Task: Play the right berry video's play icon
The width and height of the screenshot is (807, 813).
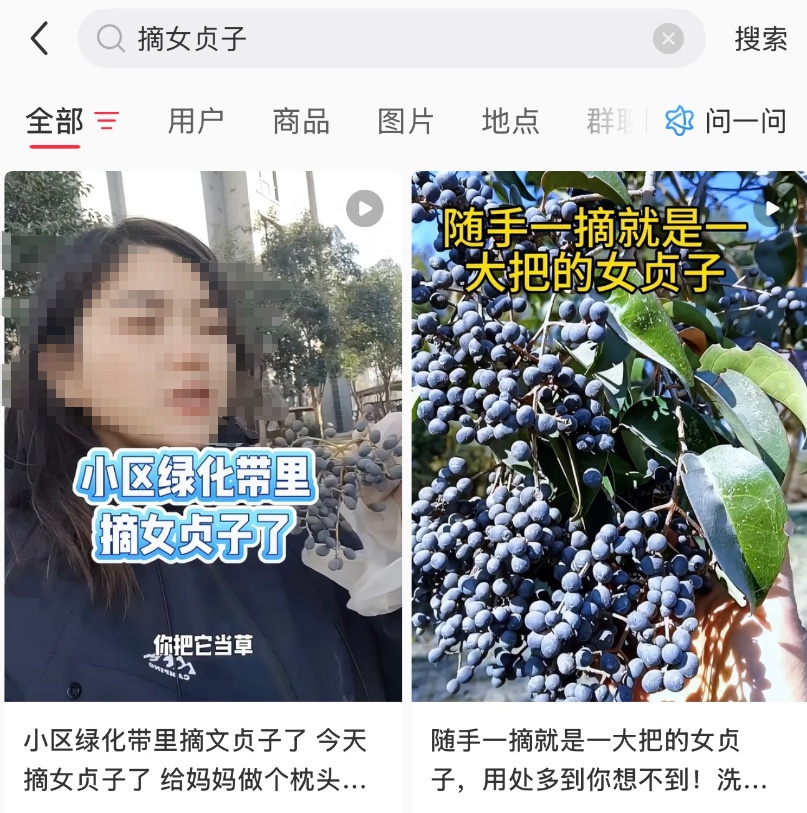Action: pos(772,208)
